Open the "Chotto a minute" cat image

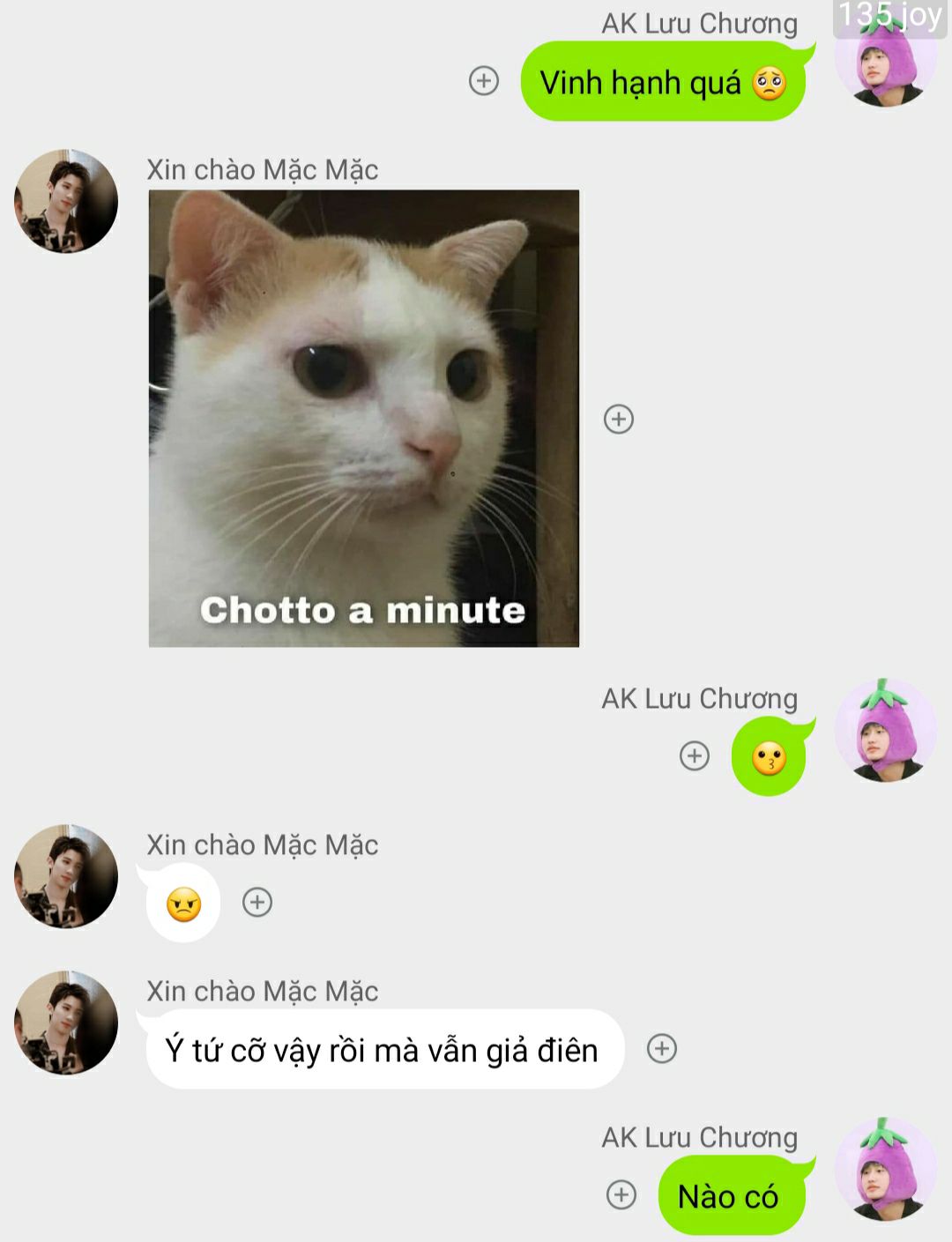(x=363, y=418)
